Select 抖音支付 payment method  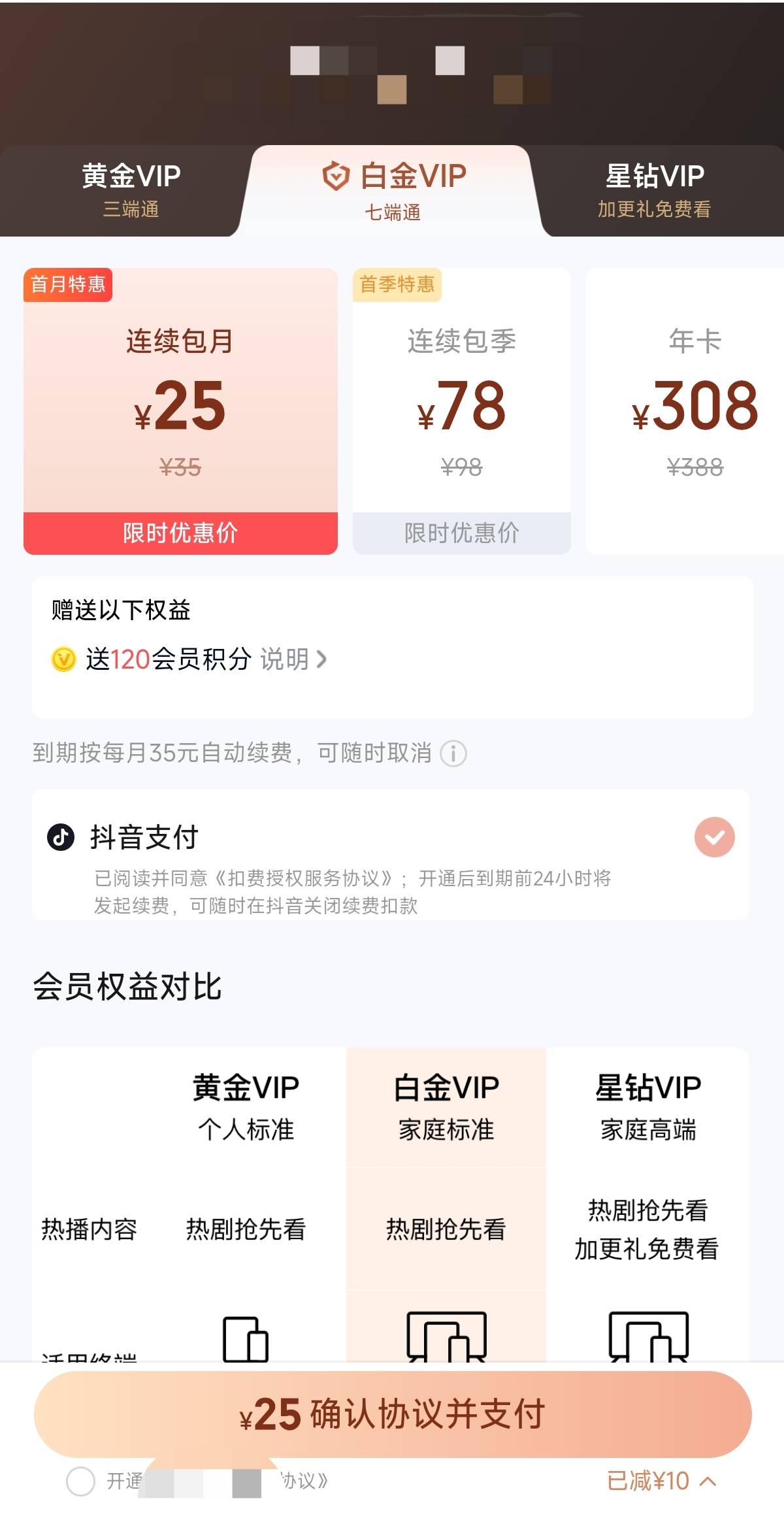pyautogui.click(x=714, y=837)
